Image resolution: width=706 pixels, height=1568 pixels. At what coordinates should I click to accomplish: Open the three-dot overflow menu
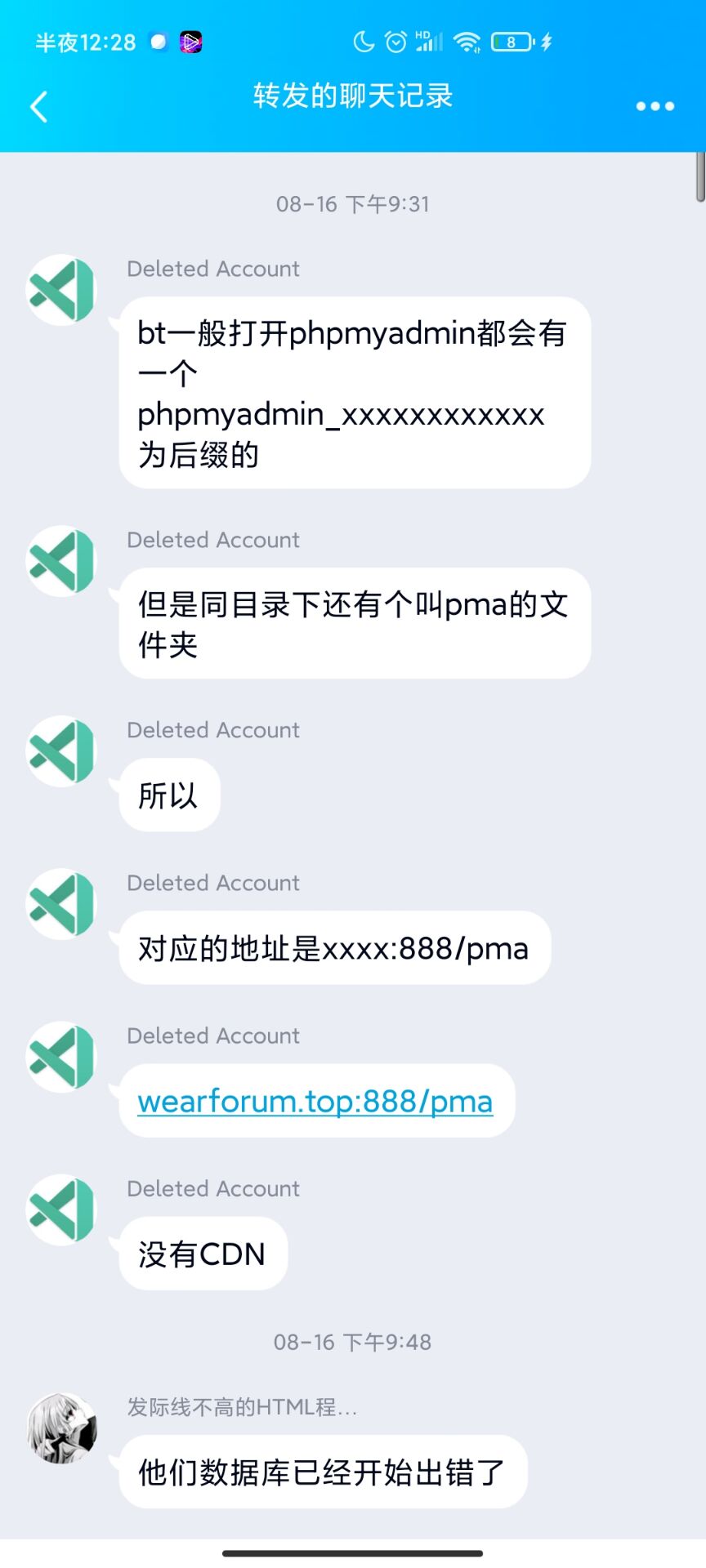click(x=655, y=106)
